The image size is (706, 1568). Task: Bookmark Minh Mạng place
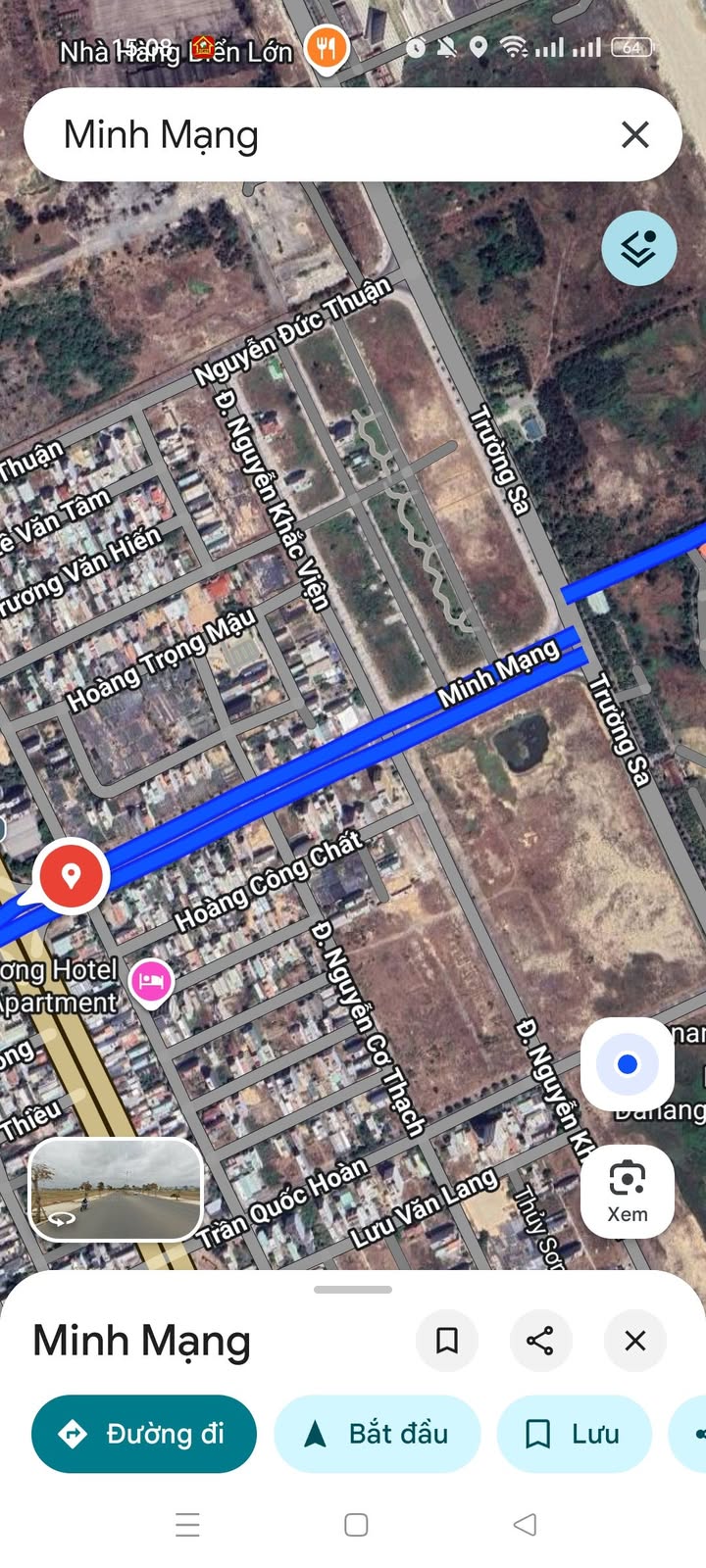pos(447,1340)
